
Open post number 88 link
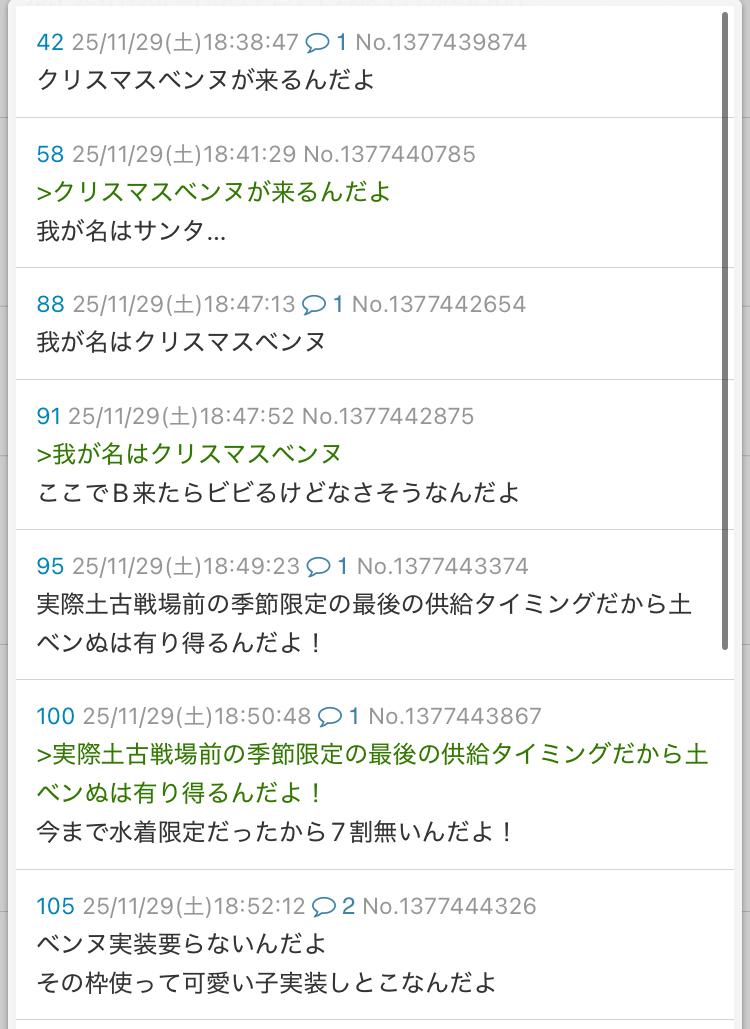click(x=50, y=304)
